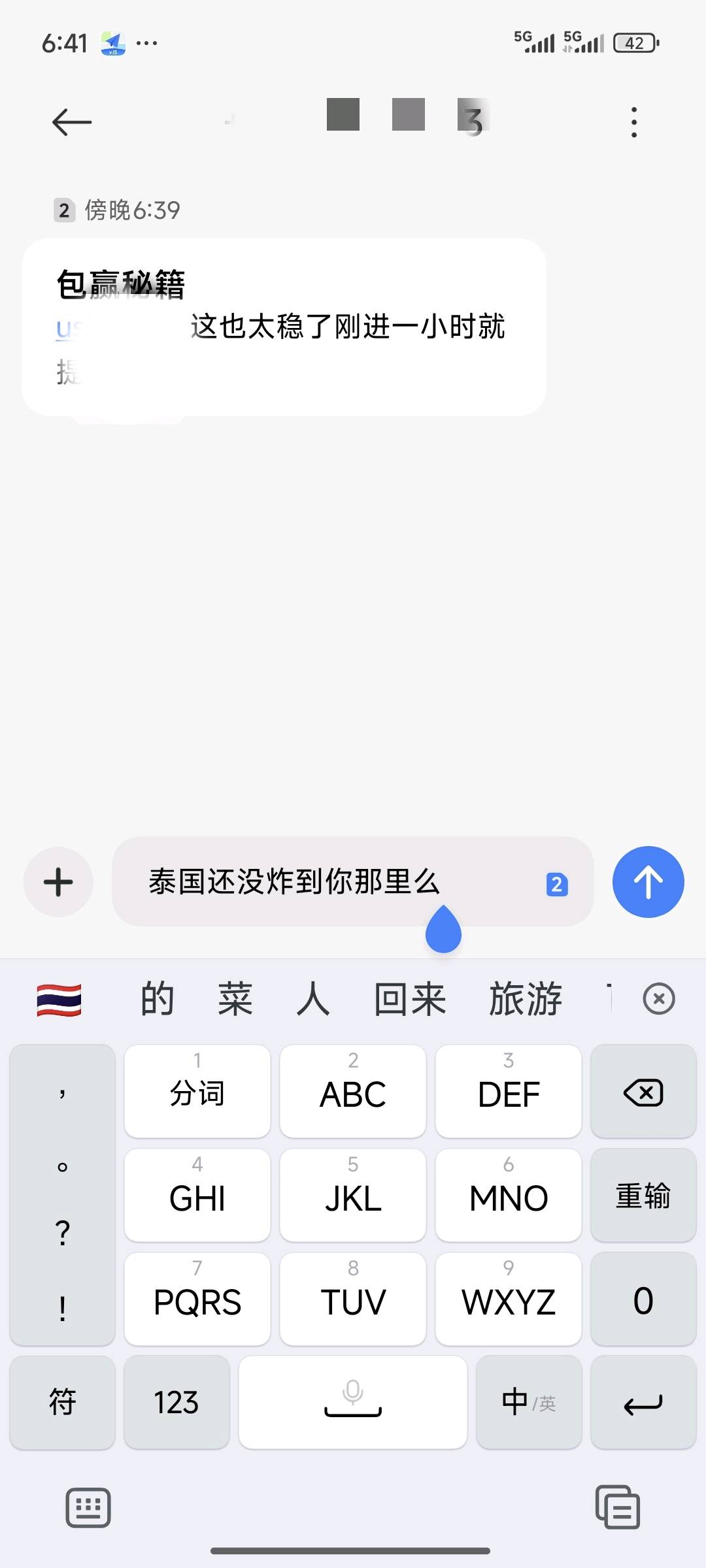
Task: Dismiss candidate suggestions with the circled X
Action: click(658, 998)
